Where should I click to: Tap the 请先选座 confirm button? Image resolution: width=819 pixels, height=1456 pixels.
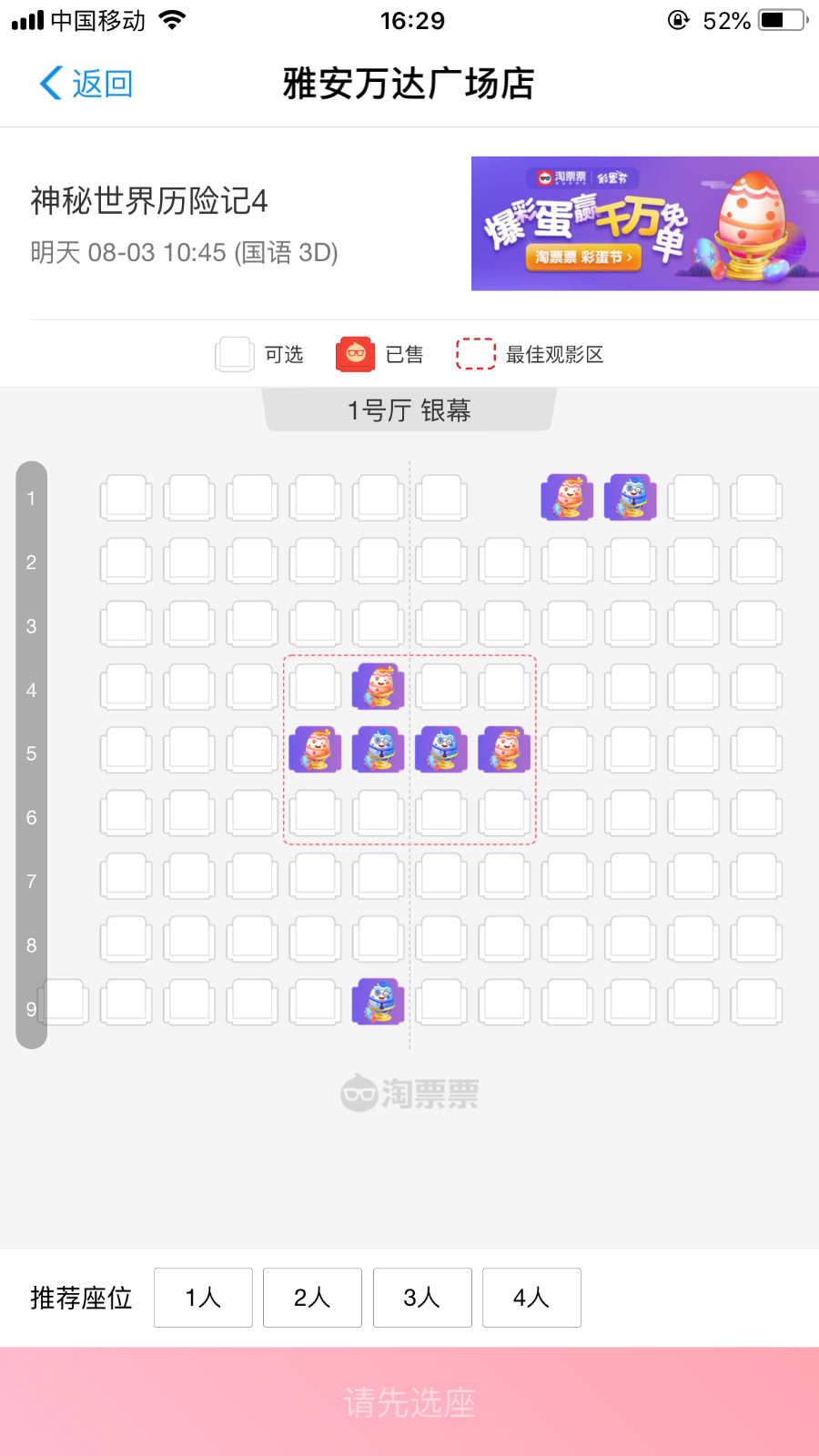click(x=409, y=1401)
